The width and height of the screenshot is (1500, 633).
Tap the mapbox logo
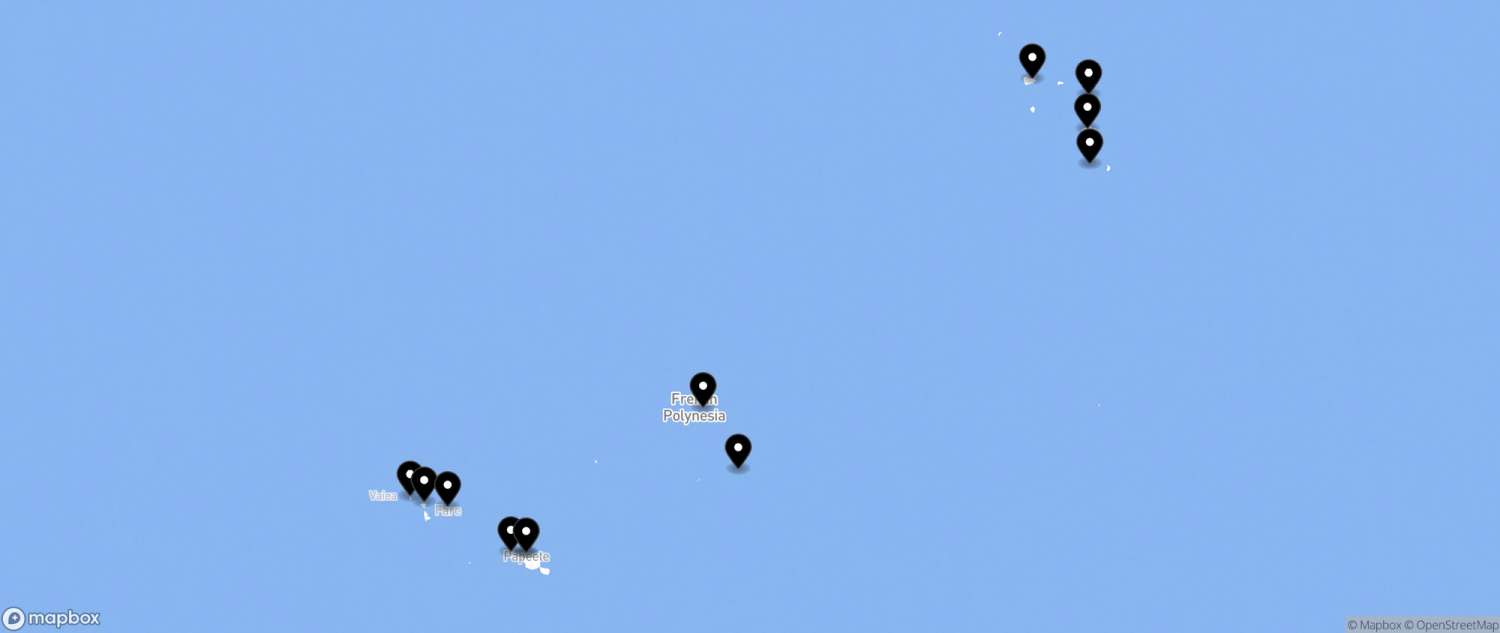(52, 618)
